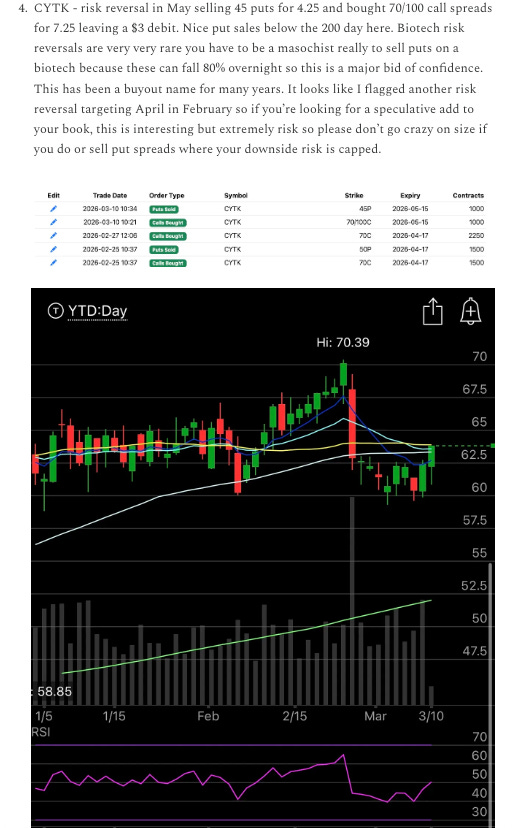Open the CYTK trades table image

(263, 229)
